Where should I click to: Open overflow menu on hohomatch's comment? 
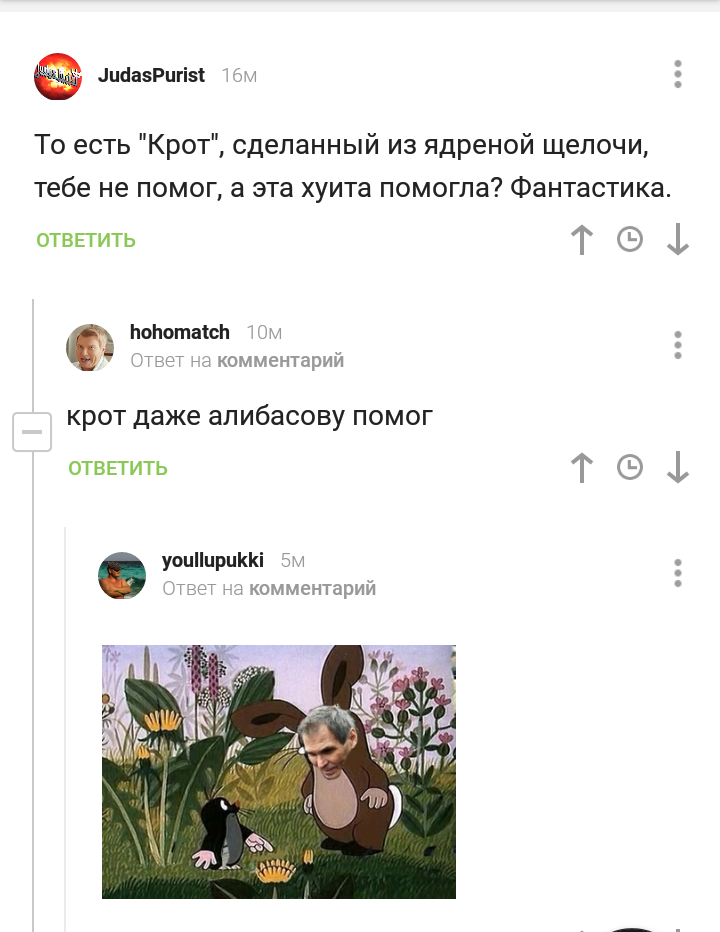click(x=678, y=345)
